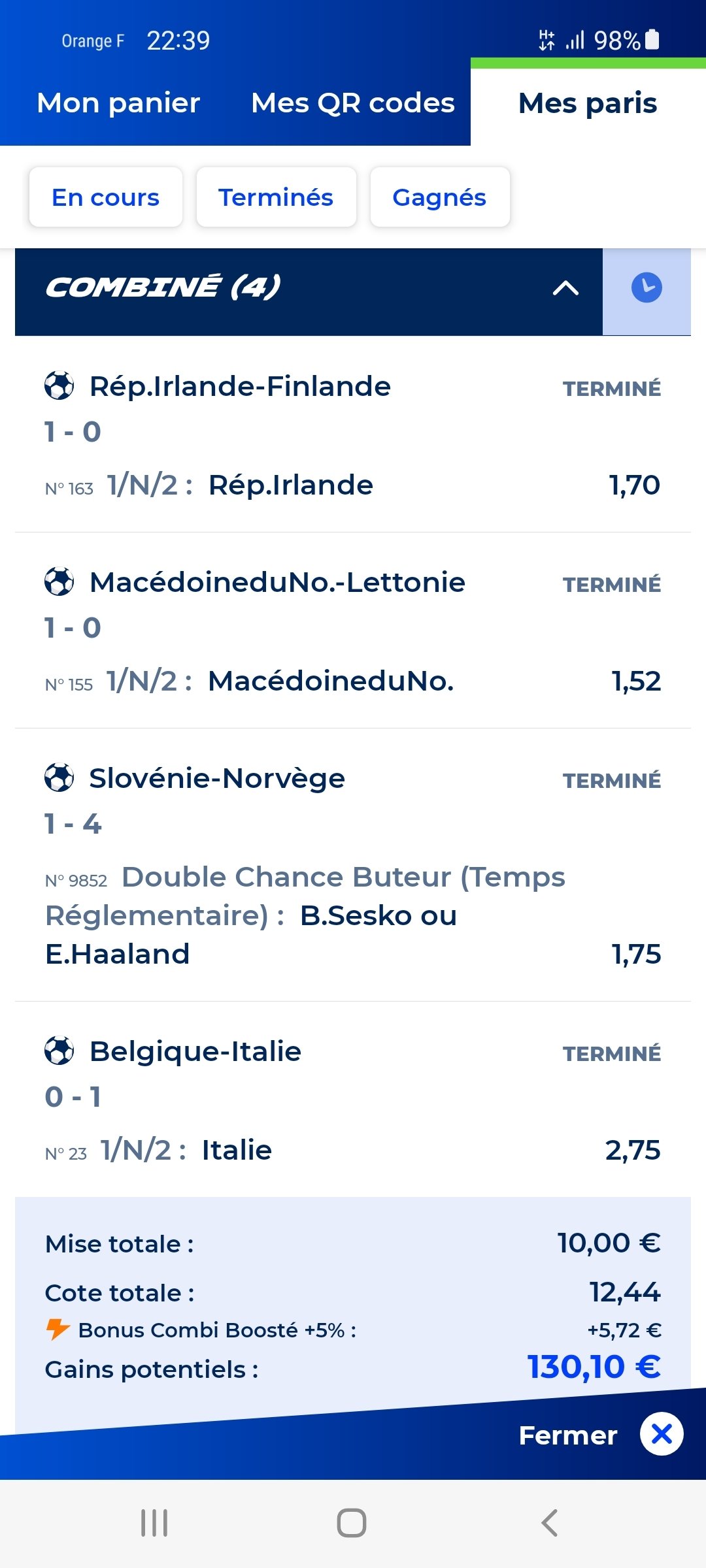
Task: Select the Mes paris tab
Action: pos(588,103)
